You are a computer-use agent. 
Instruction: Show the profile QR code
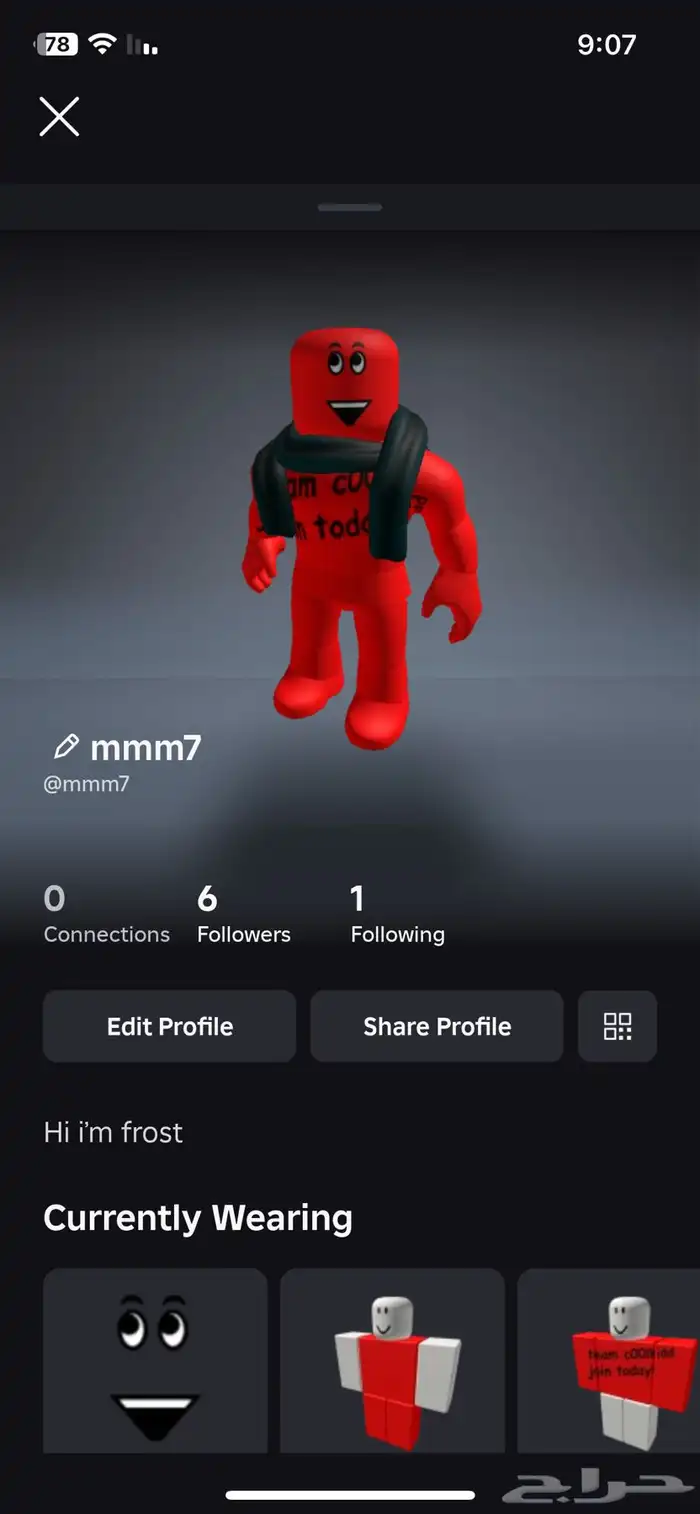(x=617, y=1026)
